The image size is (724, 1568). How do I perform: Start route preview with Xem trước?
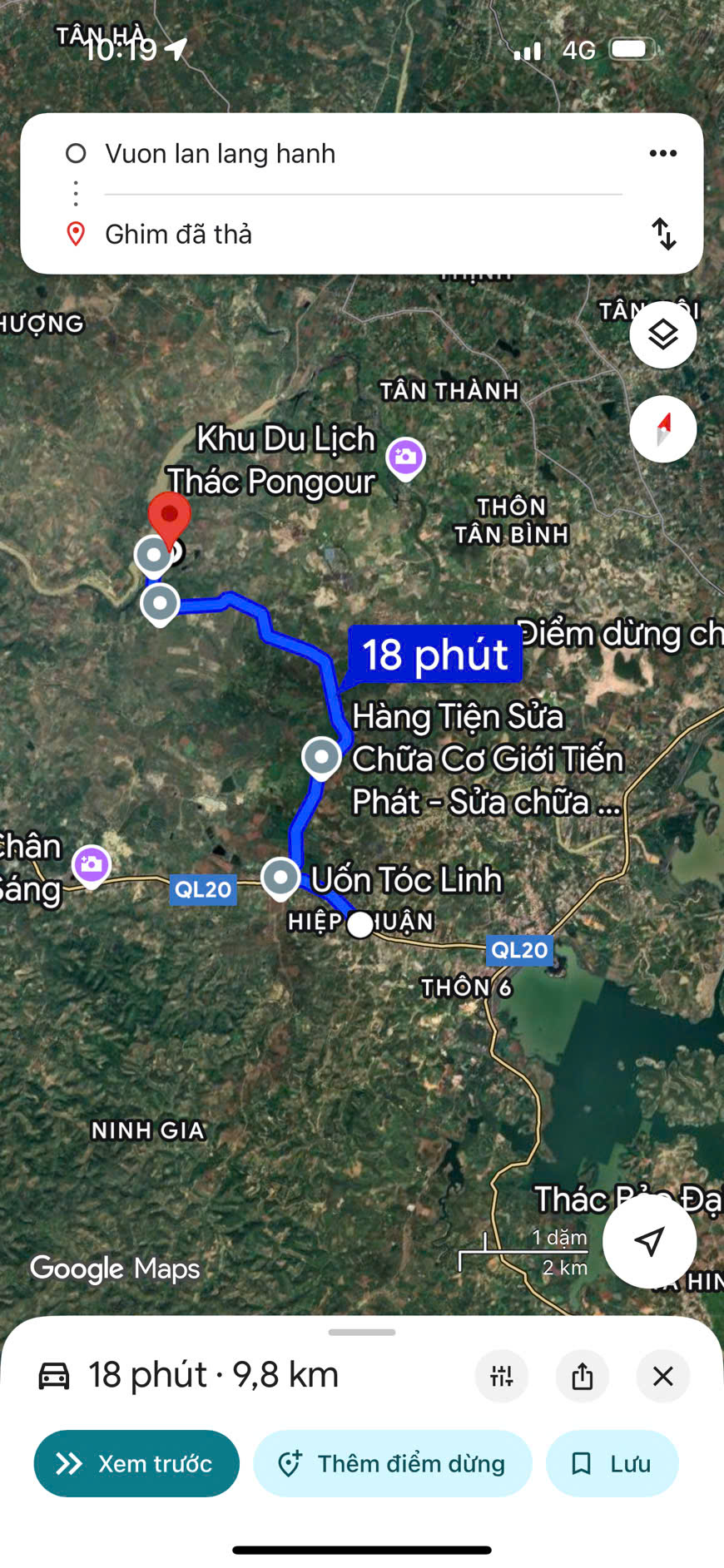pyautogui.click(x=136, y=1463)
